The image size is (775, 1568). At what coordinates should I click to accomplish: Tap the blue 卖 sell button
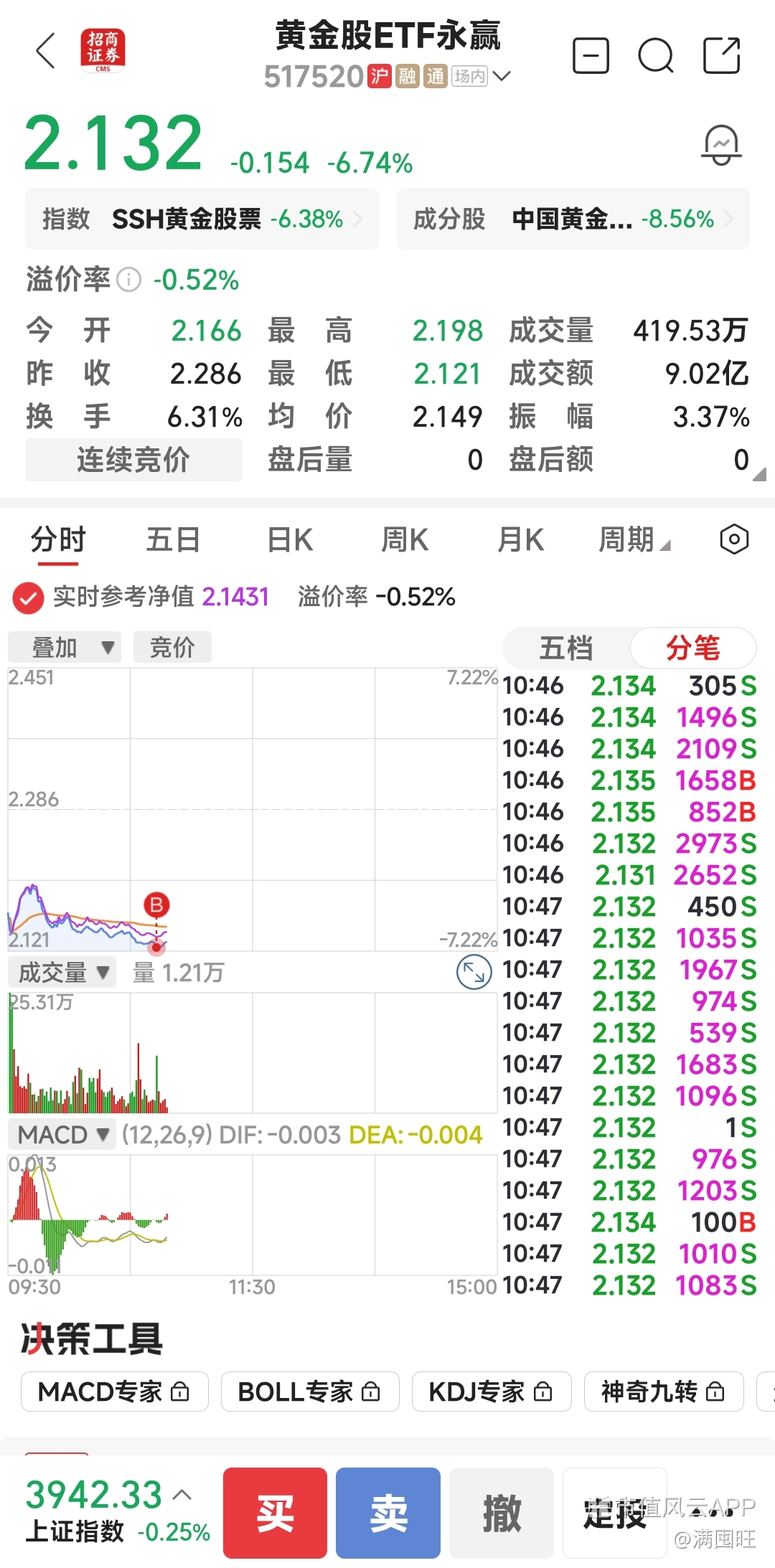point(388,1513)
